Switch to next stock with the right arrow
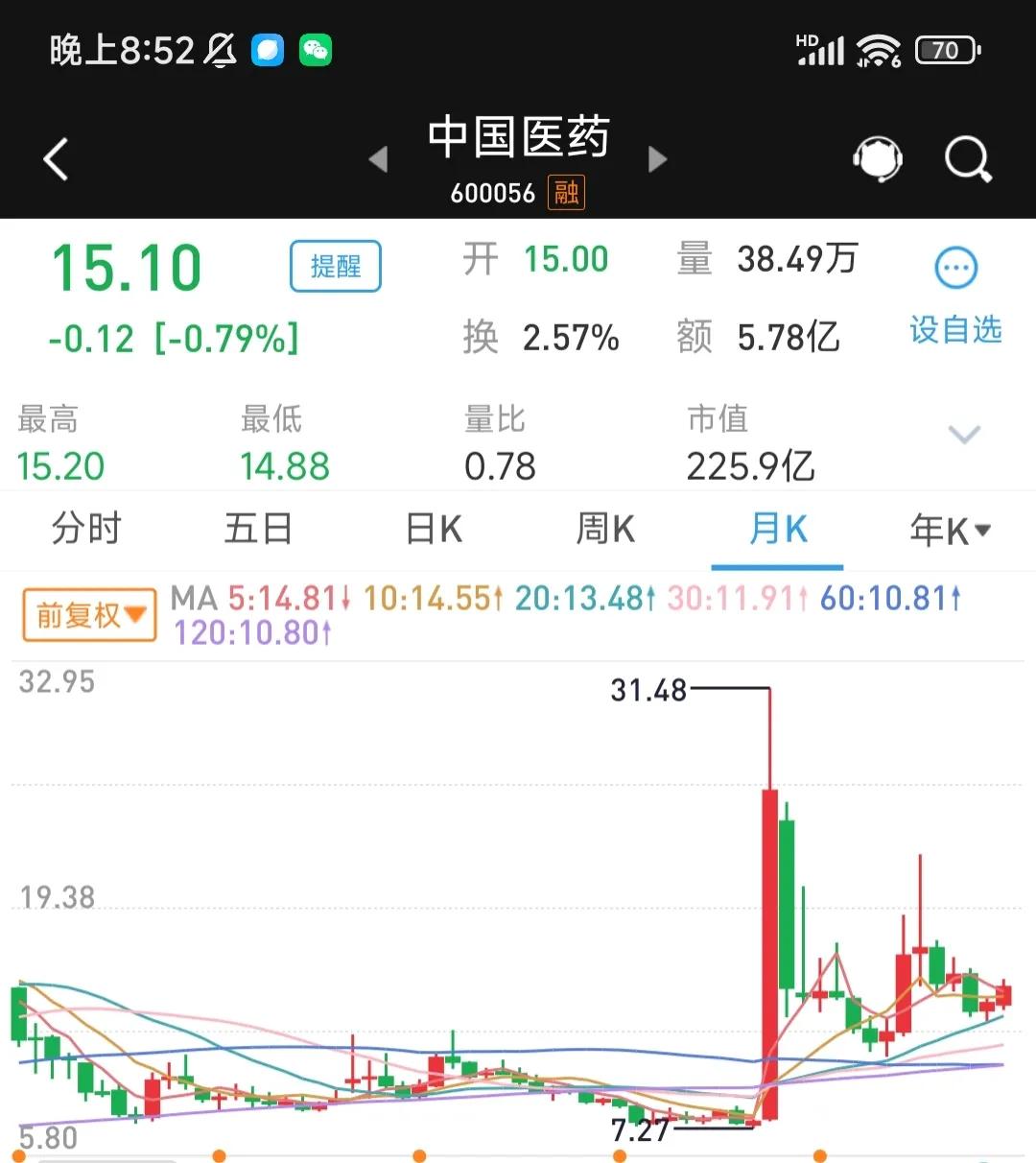Image resolution: width=1036 pixels, height=1163 pixels. point(657,161)
